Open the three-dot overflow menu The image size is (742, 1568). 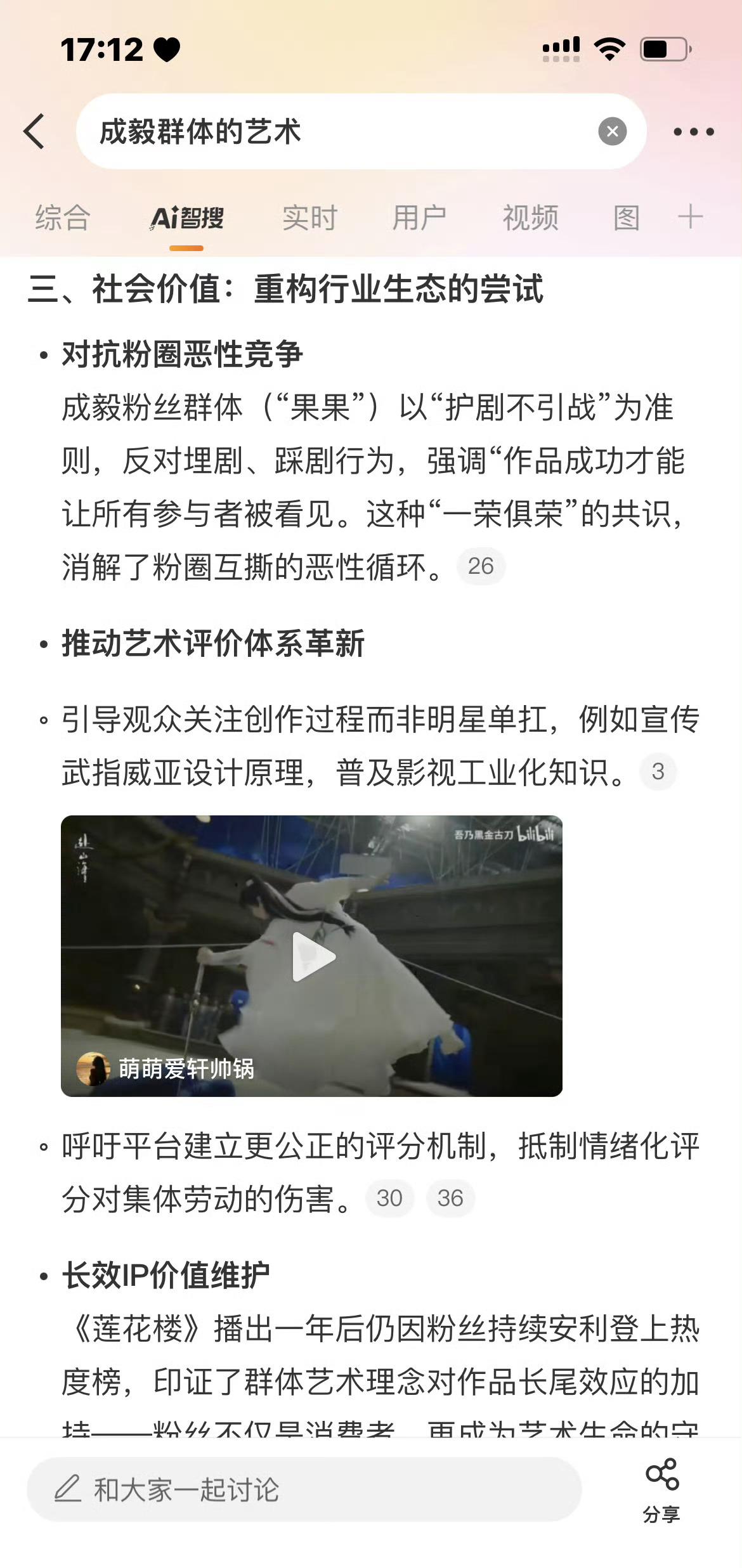click(693, 132)
